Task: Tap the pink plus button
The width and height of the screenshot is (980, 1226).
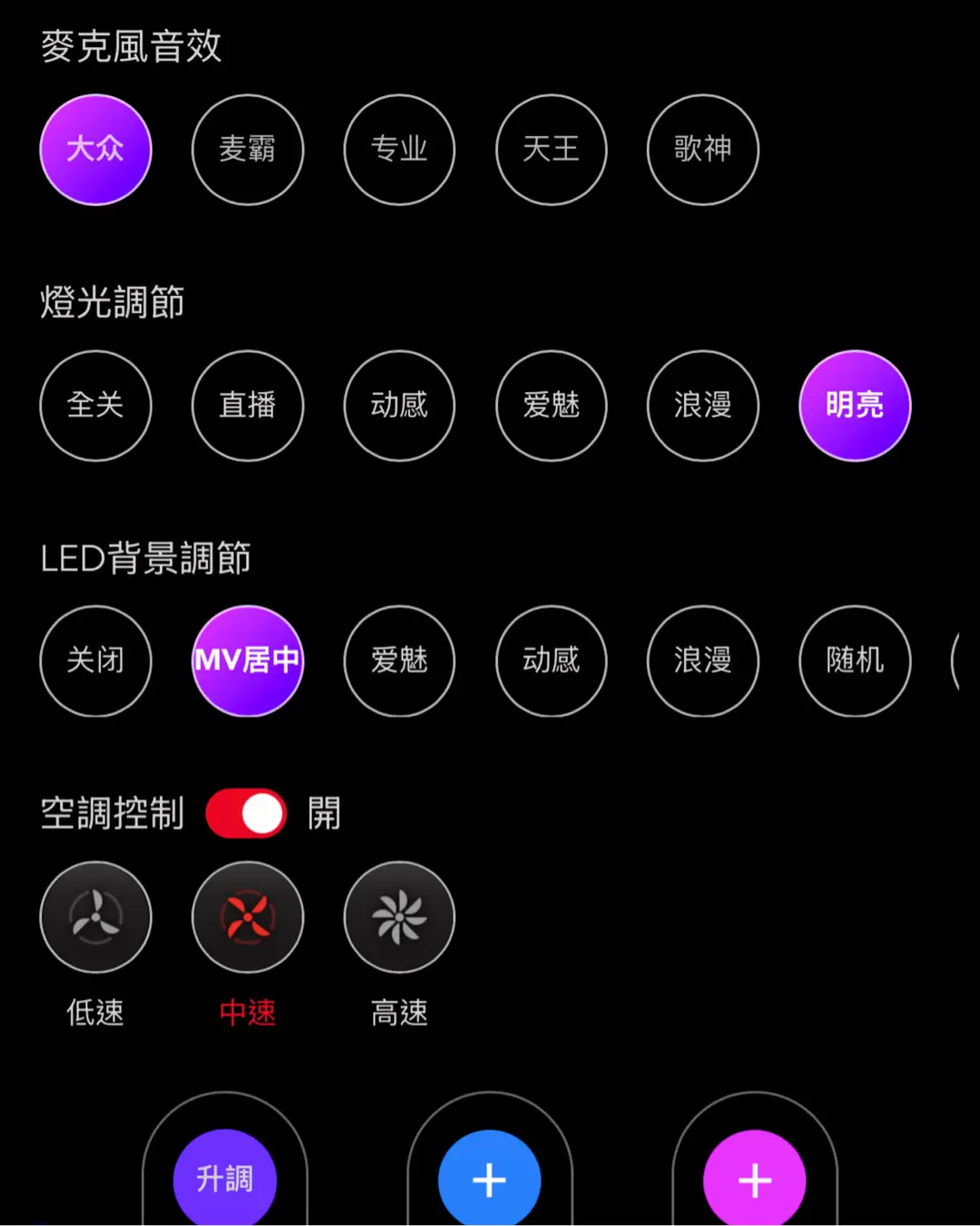Action: click(x=754, y=1180)
